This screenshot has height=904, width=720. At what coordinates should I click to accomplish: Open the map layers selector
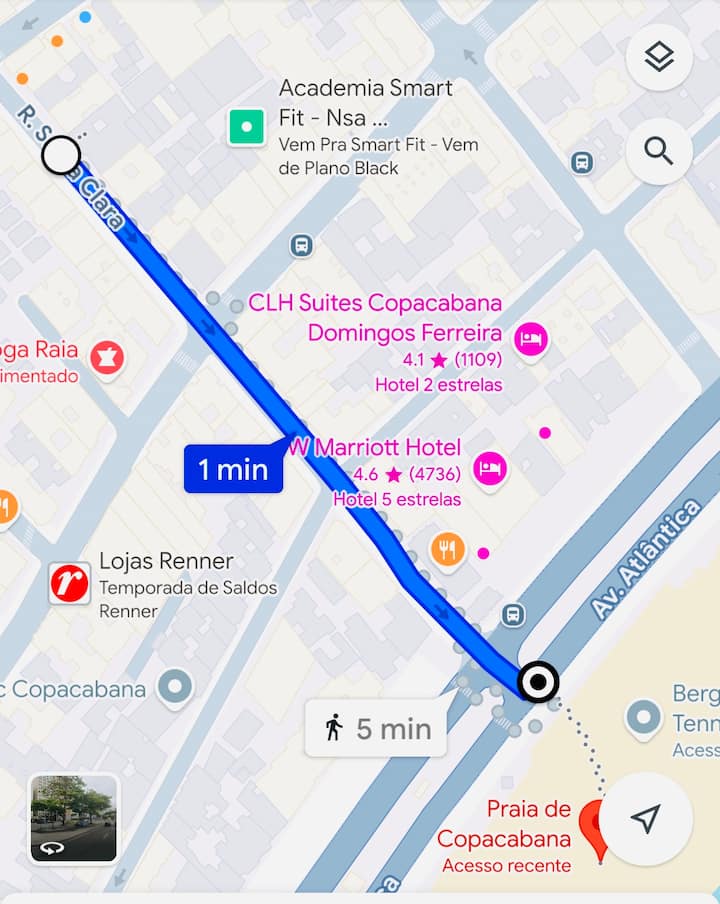pyautogui.click(x=659, y=58)
